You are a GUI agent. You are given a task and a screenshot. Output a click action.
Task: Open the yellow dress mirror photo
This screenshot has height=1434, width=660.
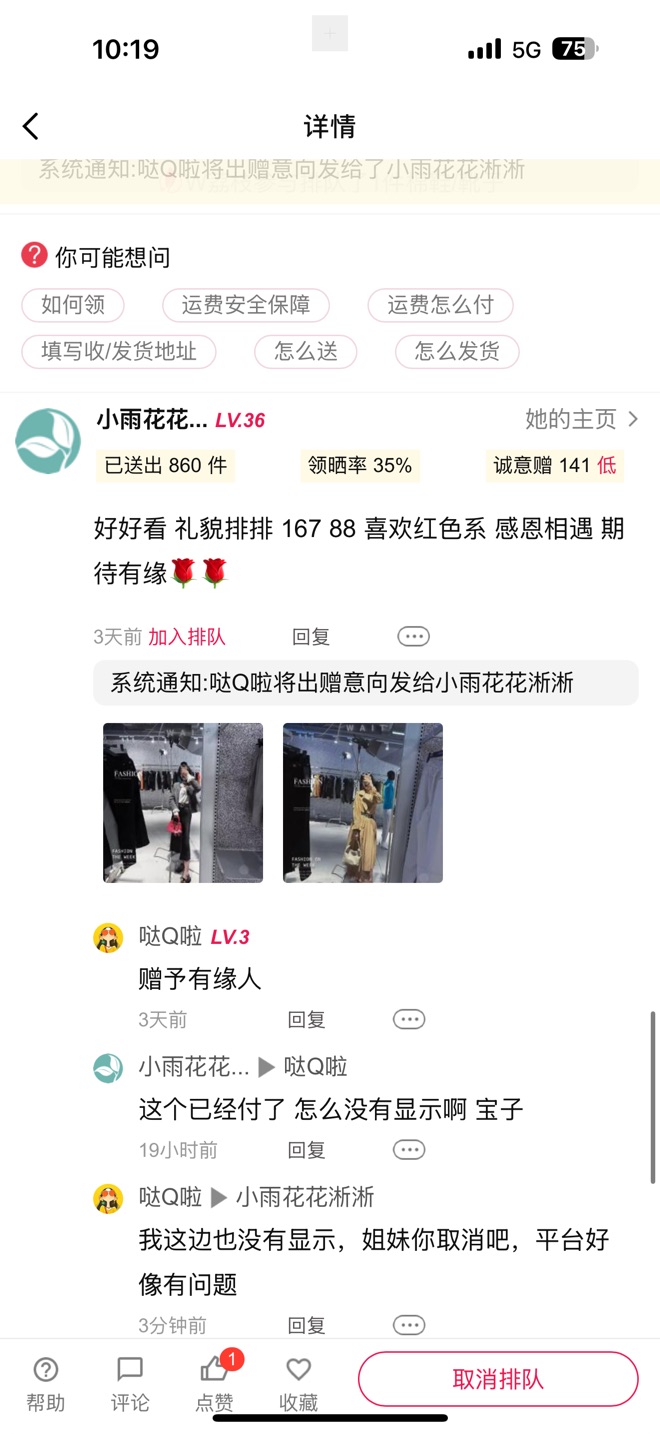click(363, 803)
